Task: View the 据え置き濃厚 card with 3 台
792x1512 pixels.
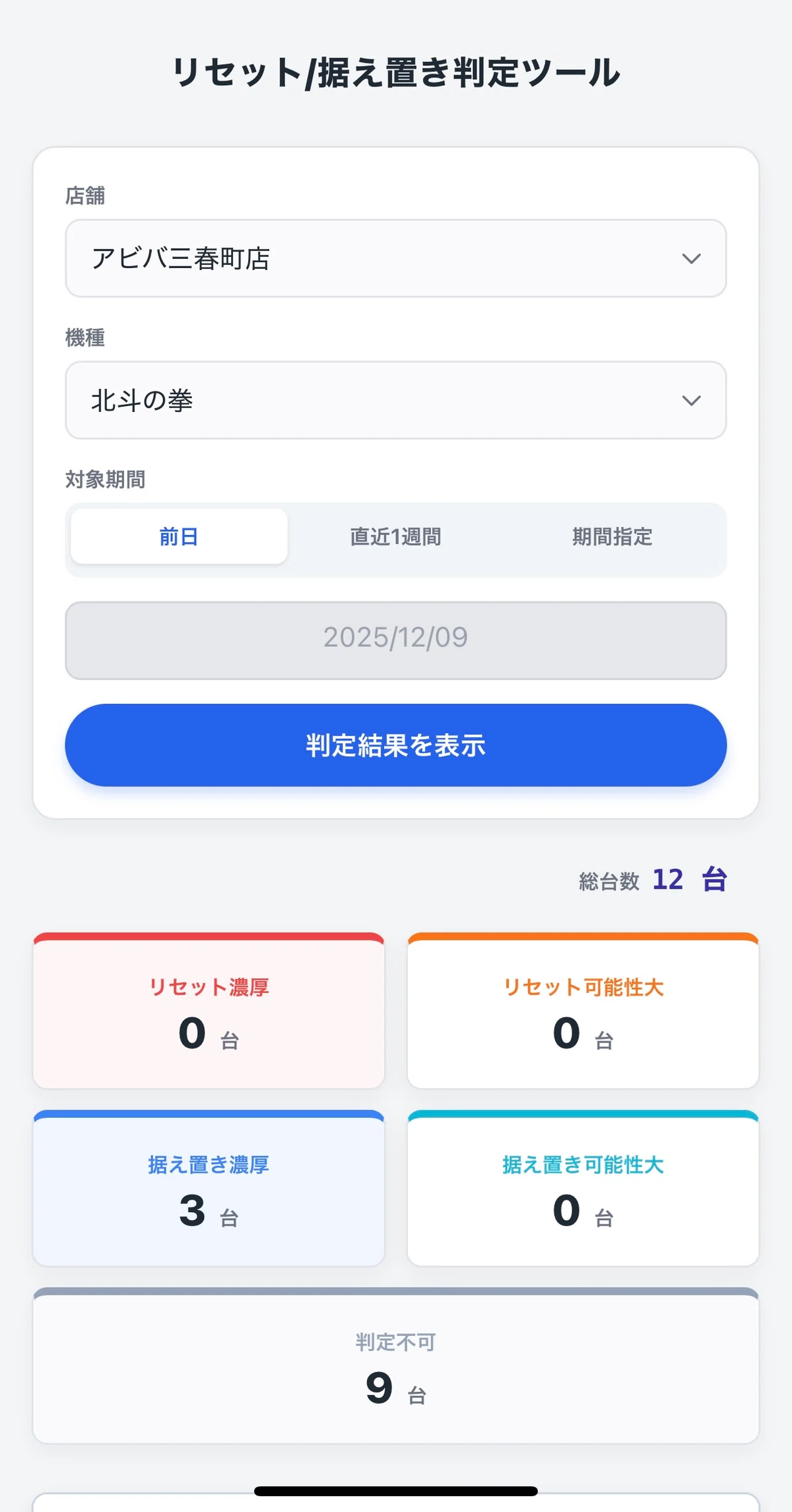Action: point(209,1188)
